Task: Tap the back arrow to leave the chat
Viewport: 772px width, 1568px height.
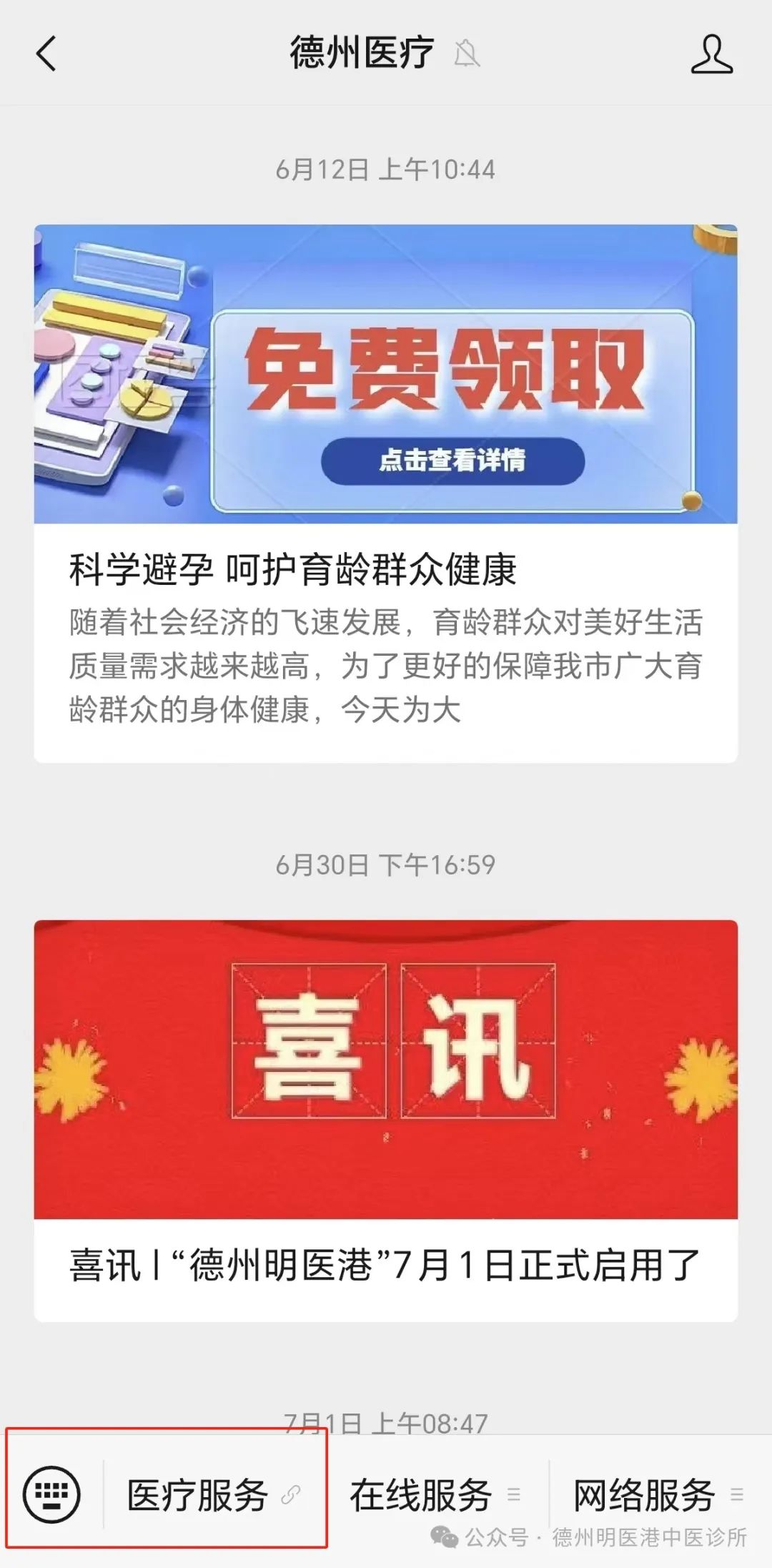Action: 46,54
